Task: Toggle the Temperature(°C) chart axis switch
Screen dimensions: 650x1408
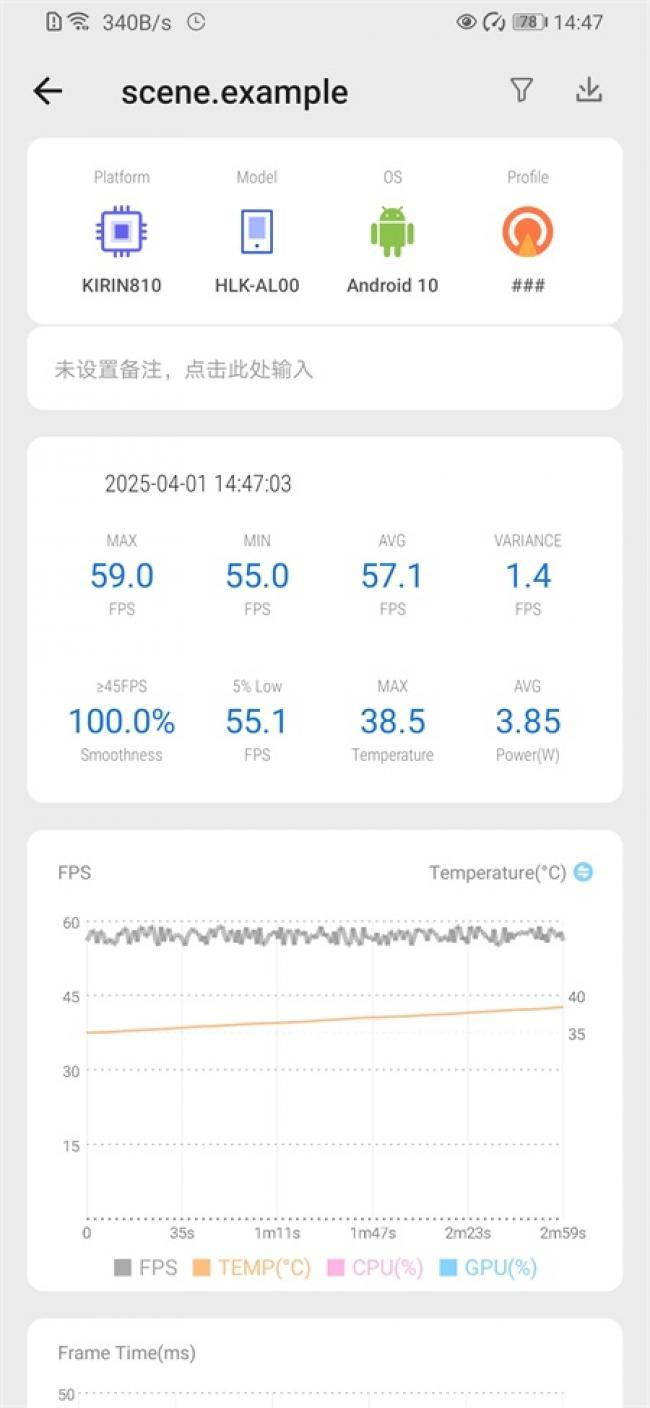Action: click(x=583, y=872)
